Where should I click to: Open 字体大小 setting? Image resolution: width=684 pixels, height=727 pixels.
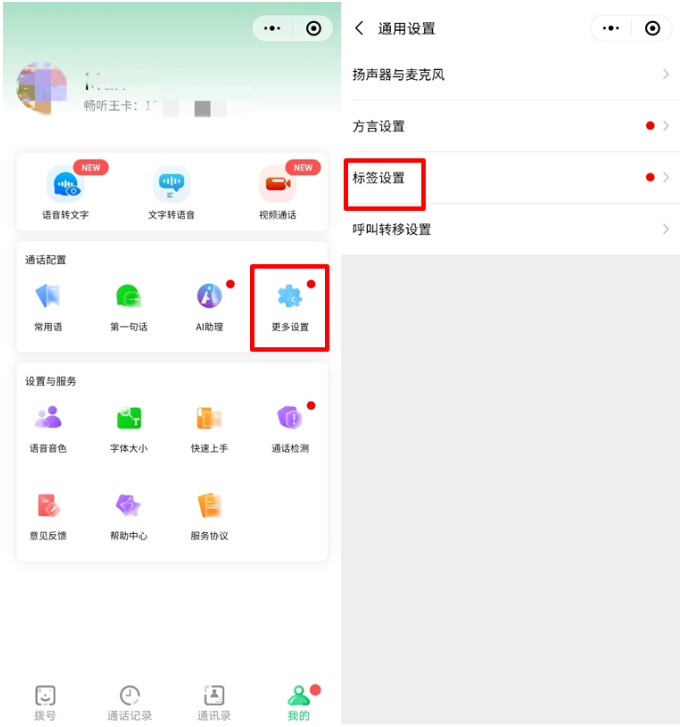tap(129, 425)
